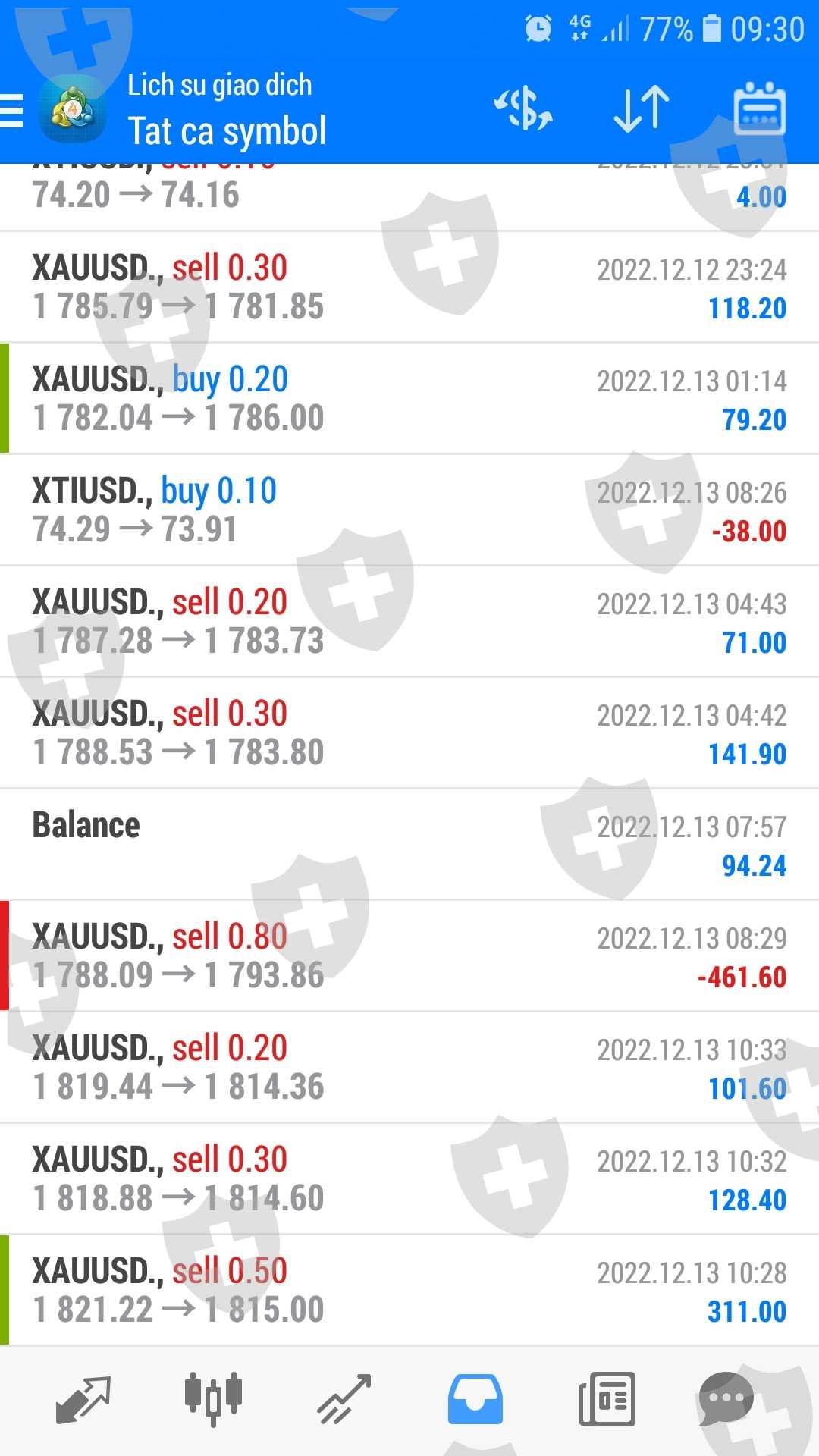The image size is (819, 1456).
Task: Switch to the News tab
Action: pos(606,1399)
